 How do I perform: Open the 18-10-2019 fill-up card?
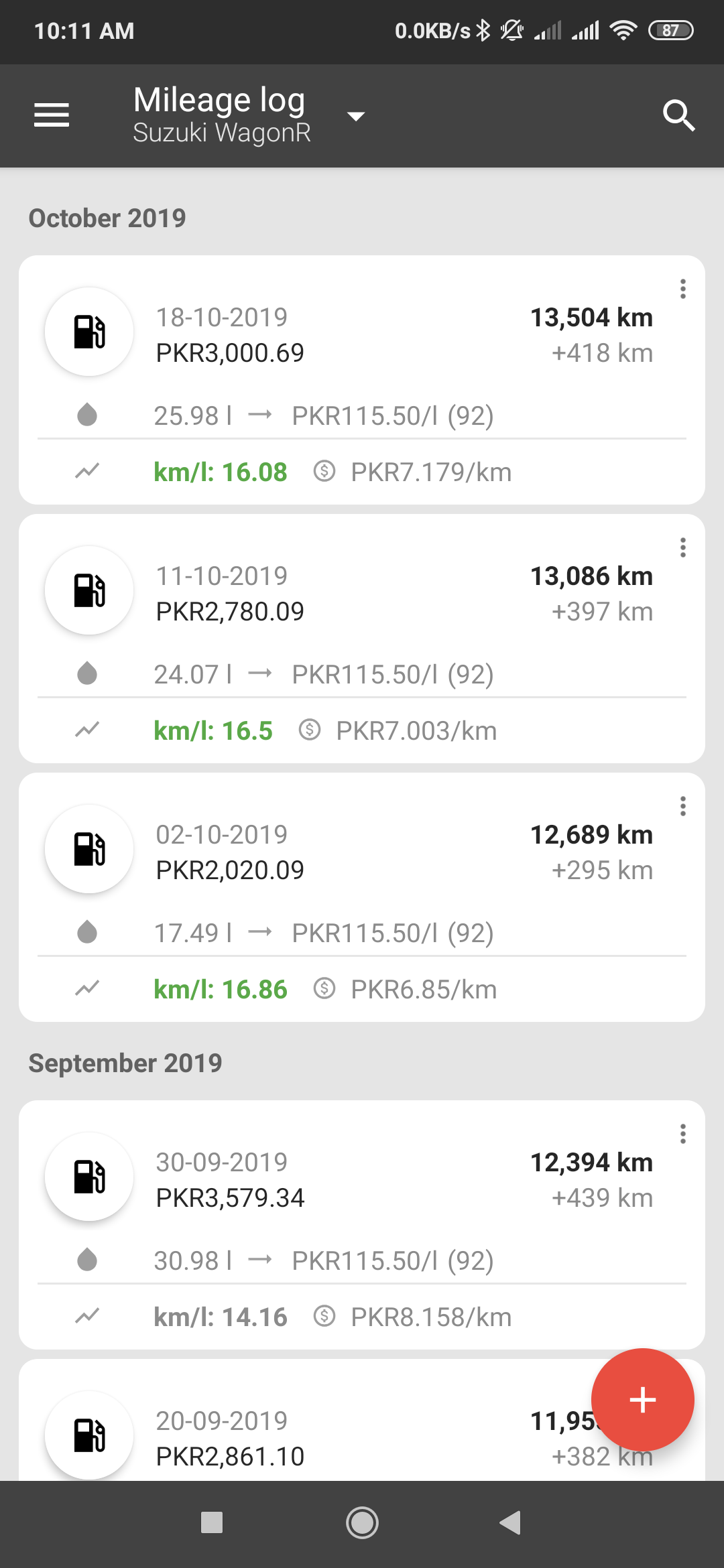(x=362, y=380)
